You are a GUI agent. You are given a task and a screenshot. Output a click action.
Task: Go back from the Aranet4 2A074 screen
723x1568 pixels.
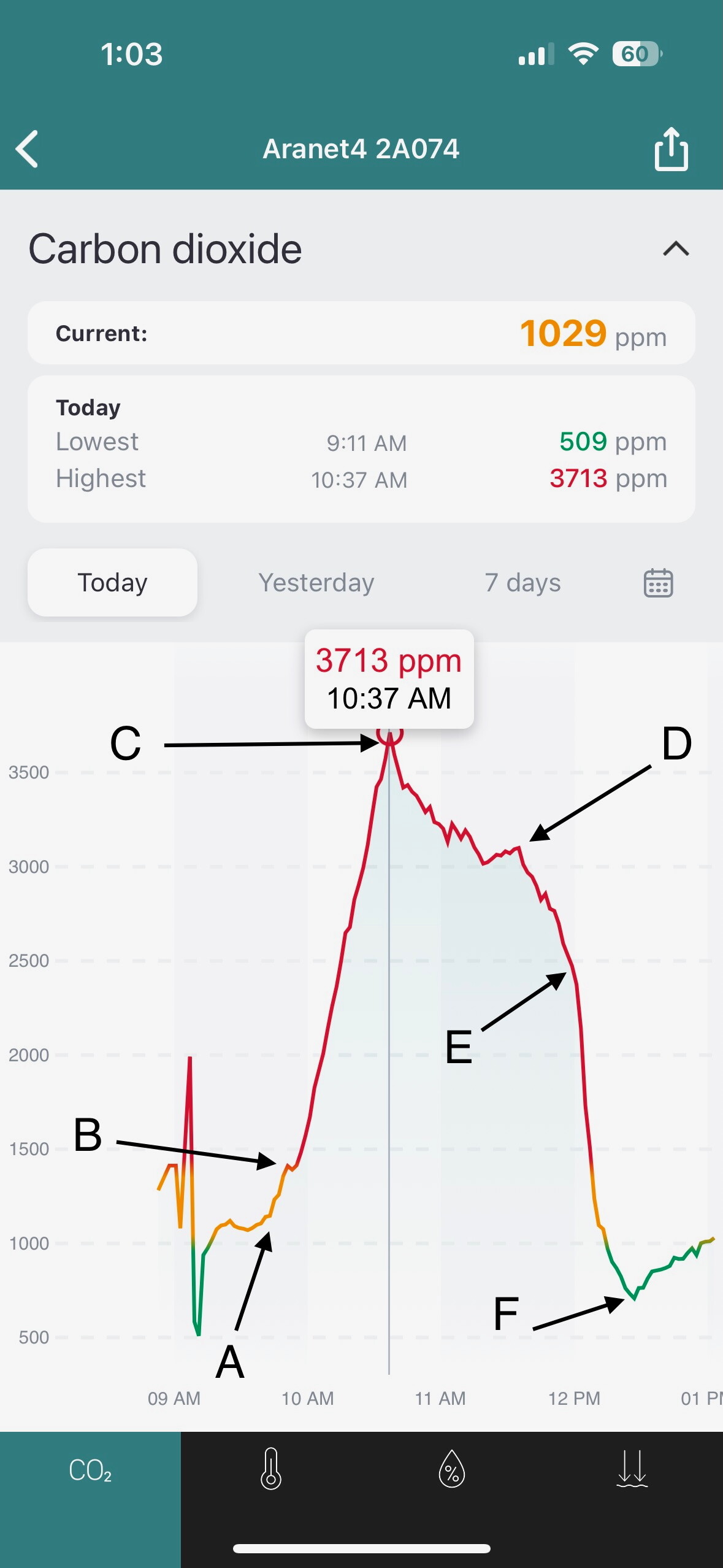[x=28, y=148]
